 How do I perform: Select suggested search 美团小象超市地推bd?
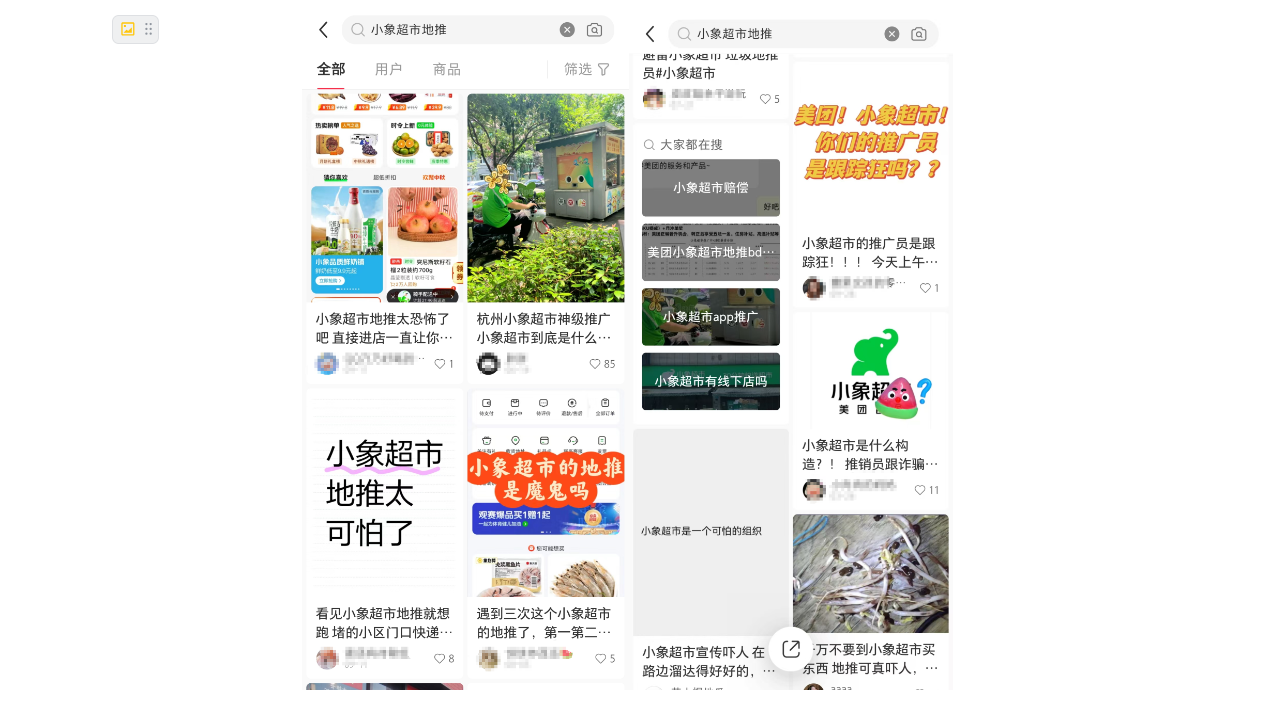710,252
